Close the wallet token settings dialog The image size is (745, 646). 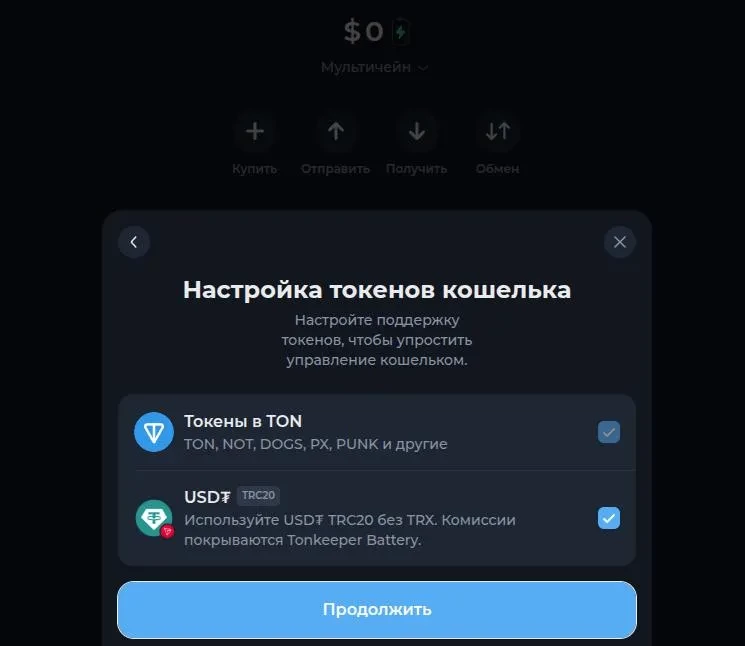(620, 242)
